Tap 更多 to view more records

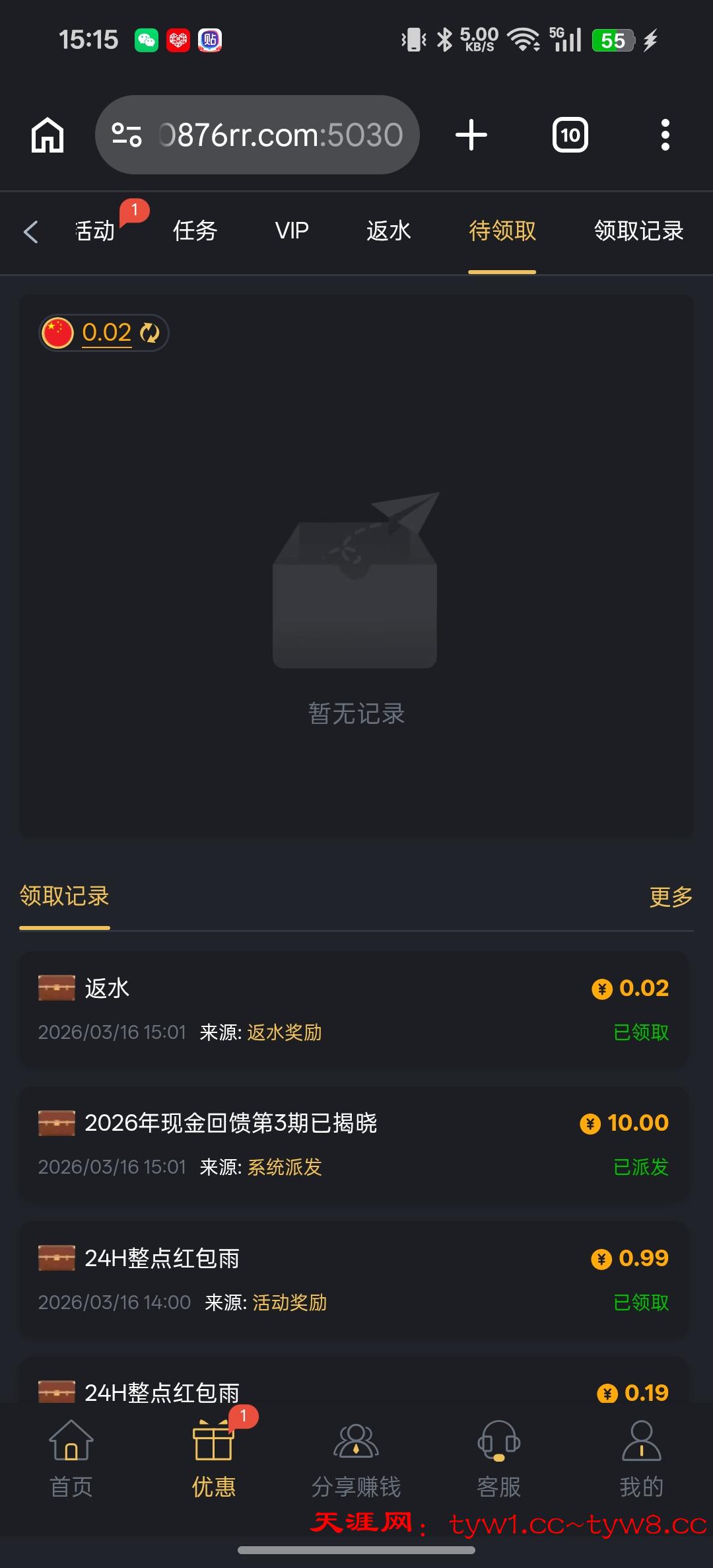670,897
